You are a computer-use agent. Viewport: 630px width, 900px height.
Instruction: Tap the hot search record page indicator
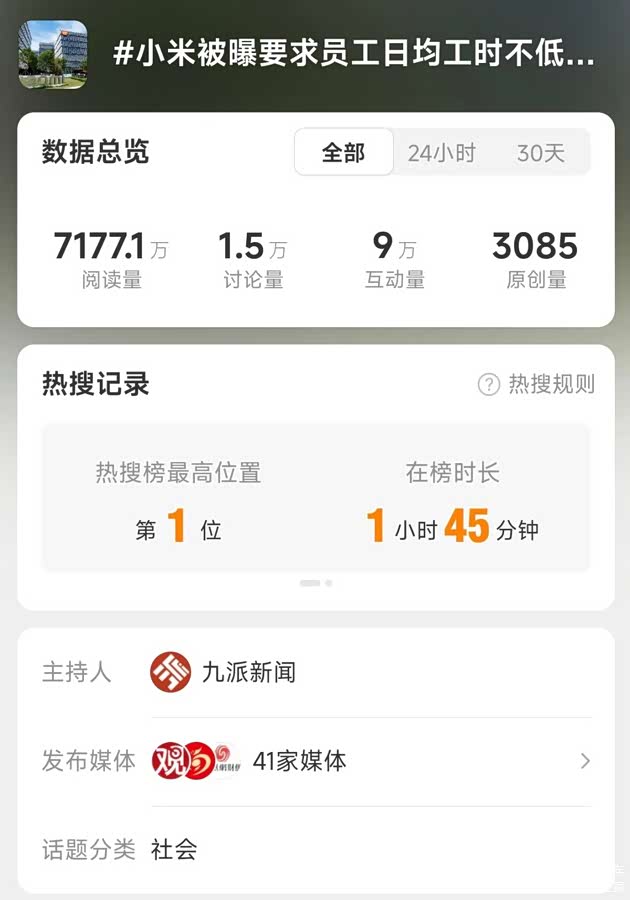click(x=316, y=582)
